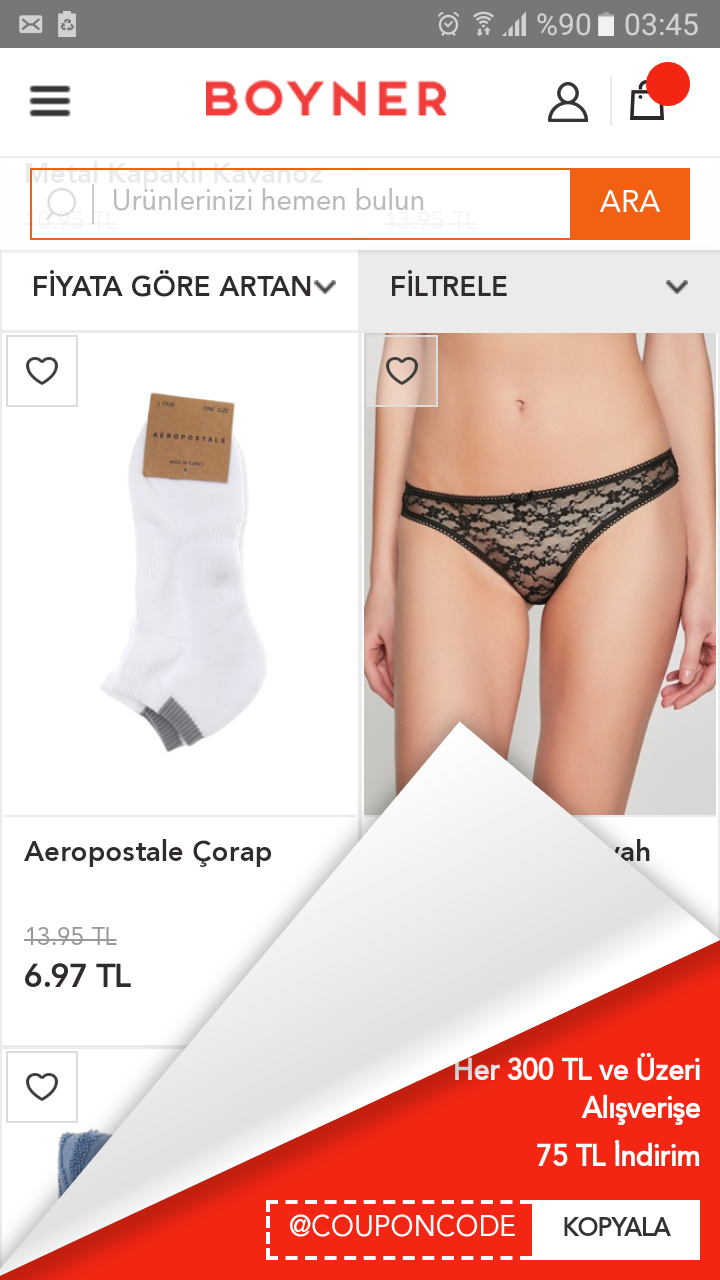
Task: Copy the coupon code with Kopyala
Action: tap(616, 1228)
